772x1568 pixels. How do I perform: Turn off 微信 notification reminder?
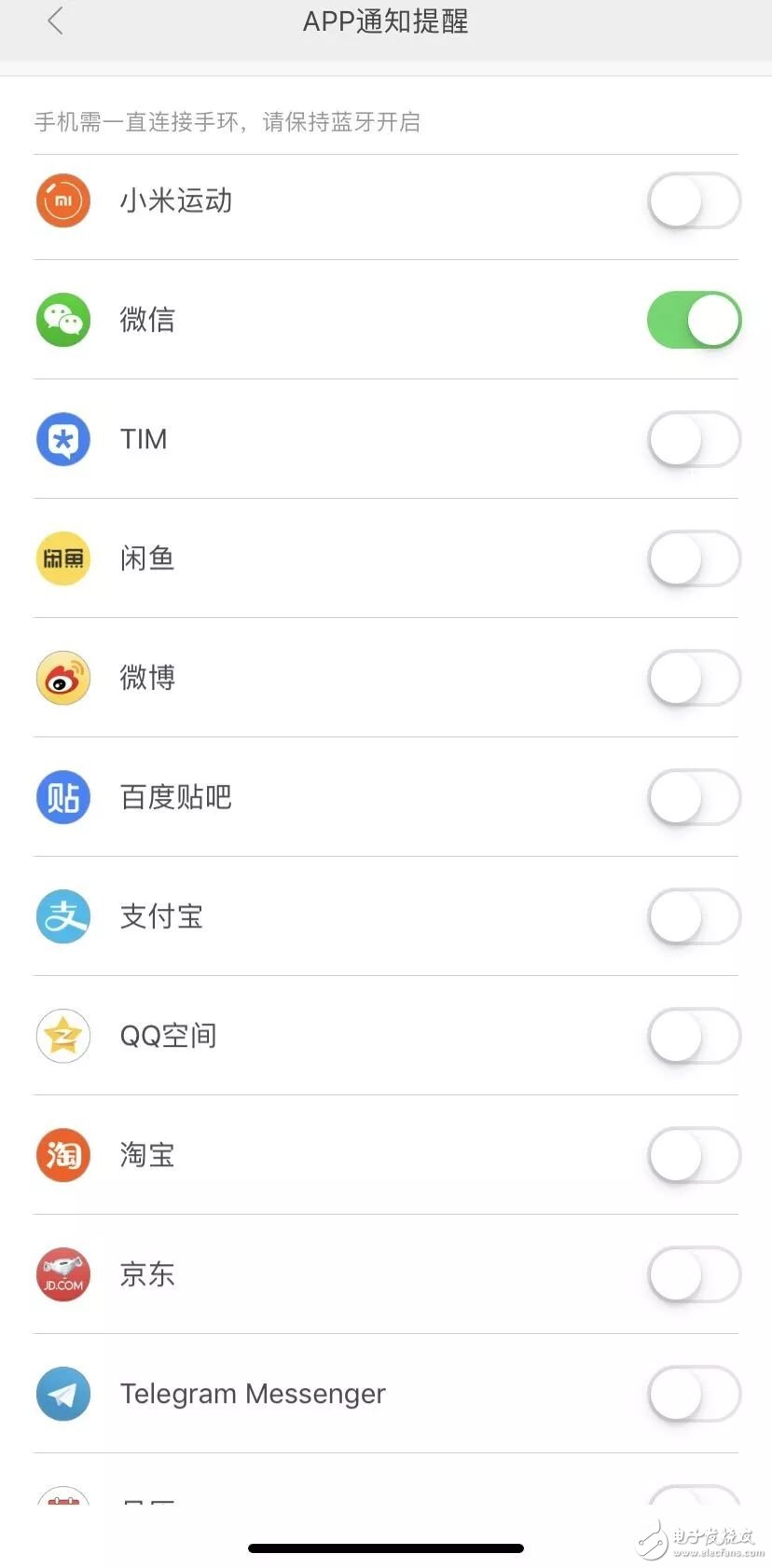[x=694, y=320]
